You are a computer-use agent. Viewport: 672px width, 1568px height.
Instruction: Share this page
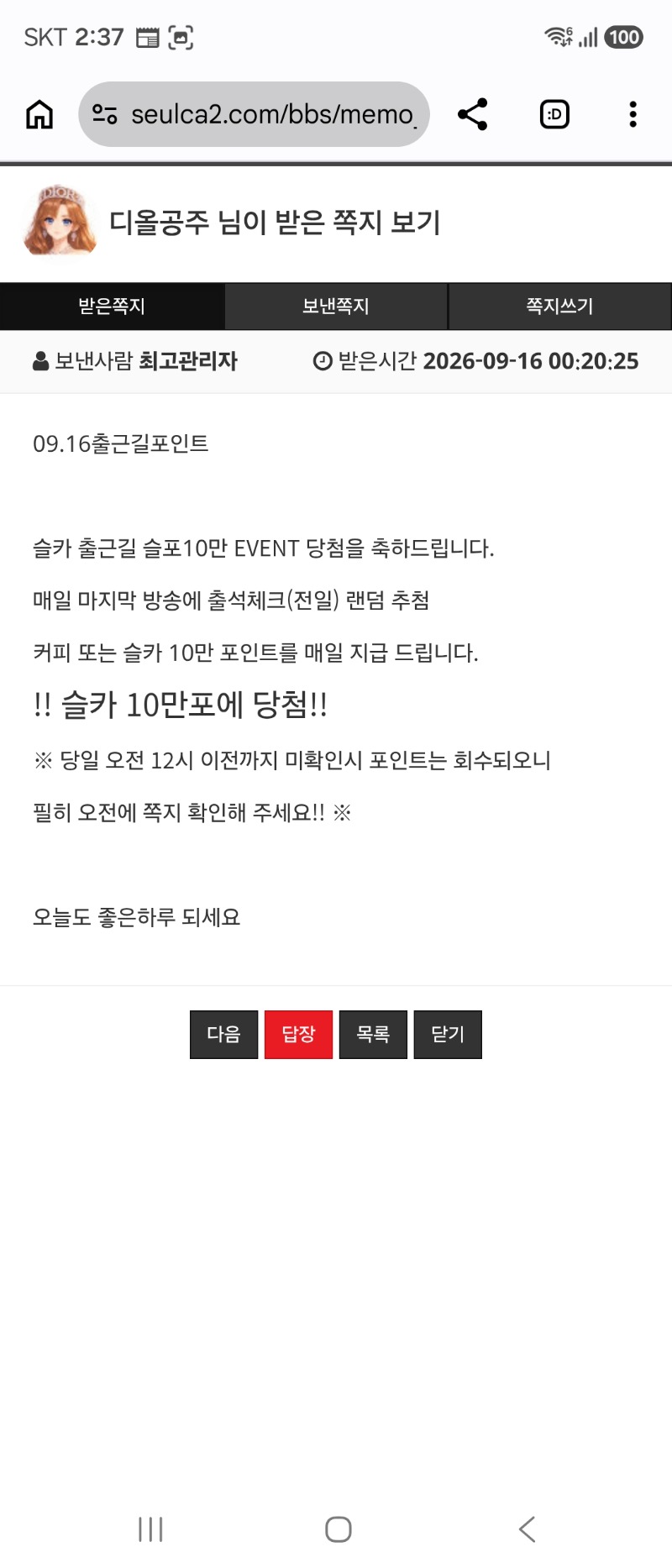[x=473, y=114]
